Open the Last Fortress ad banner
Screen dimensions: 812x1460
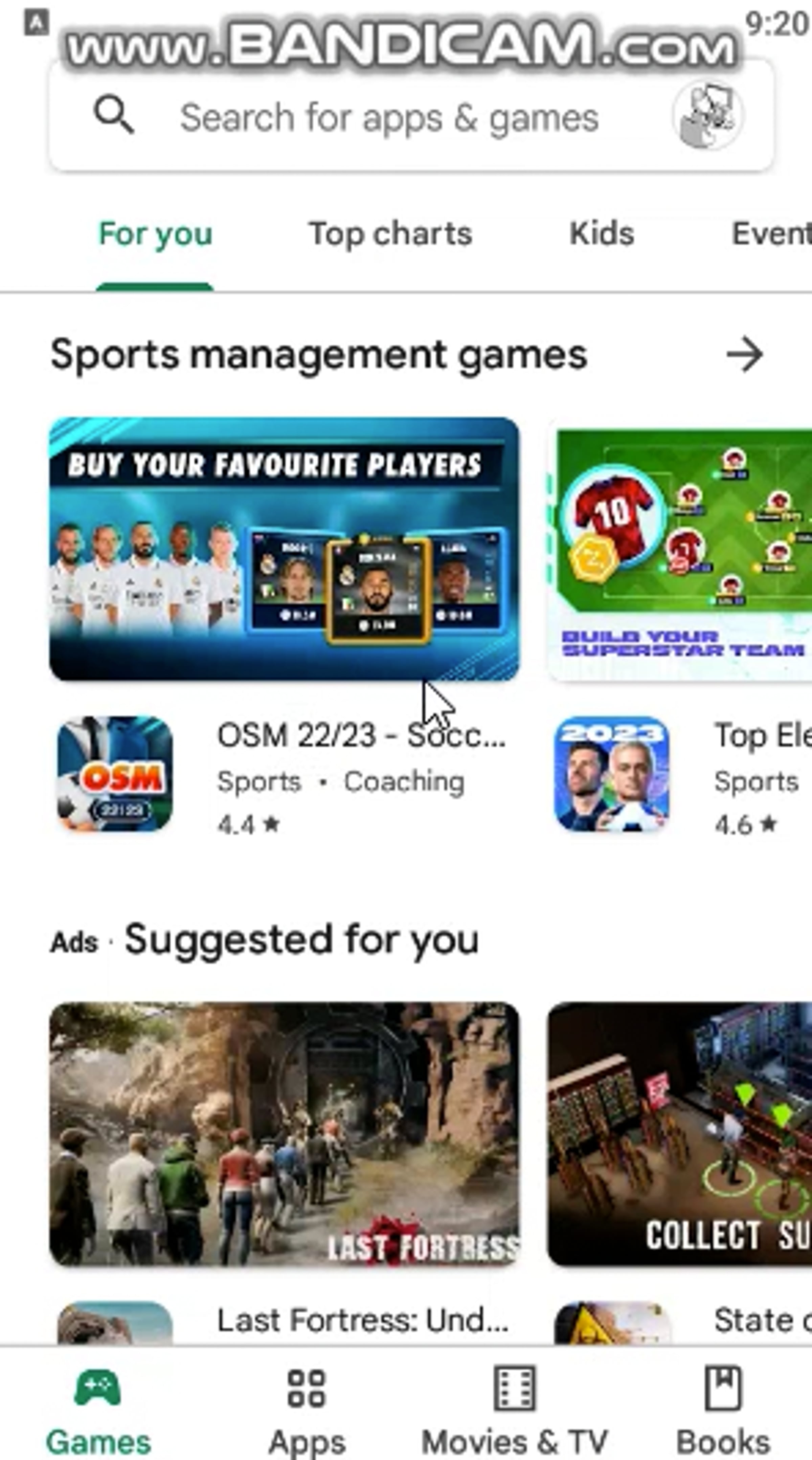(x=284, y=1133)
